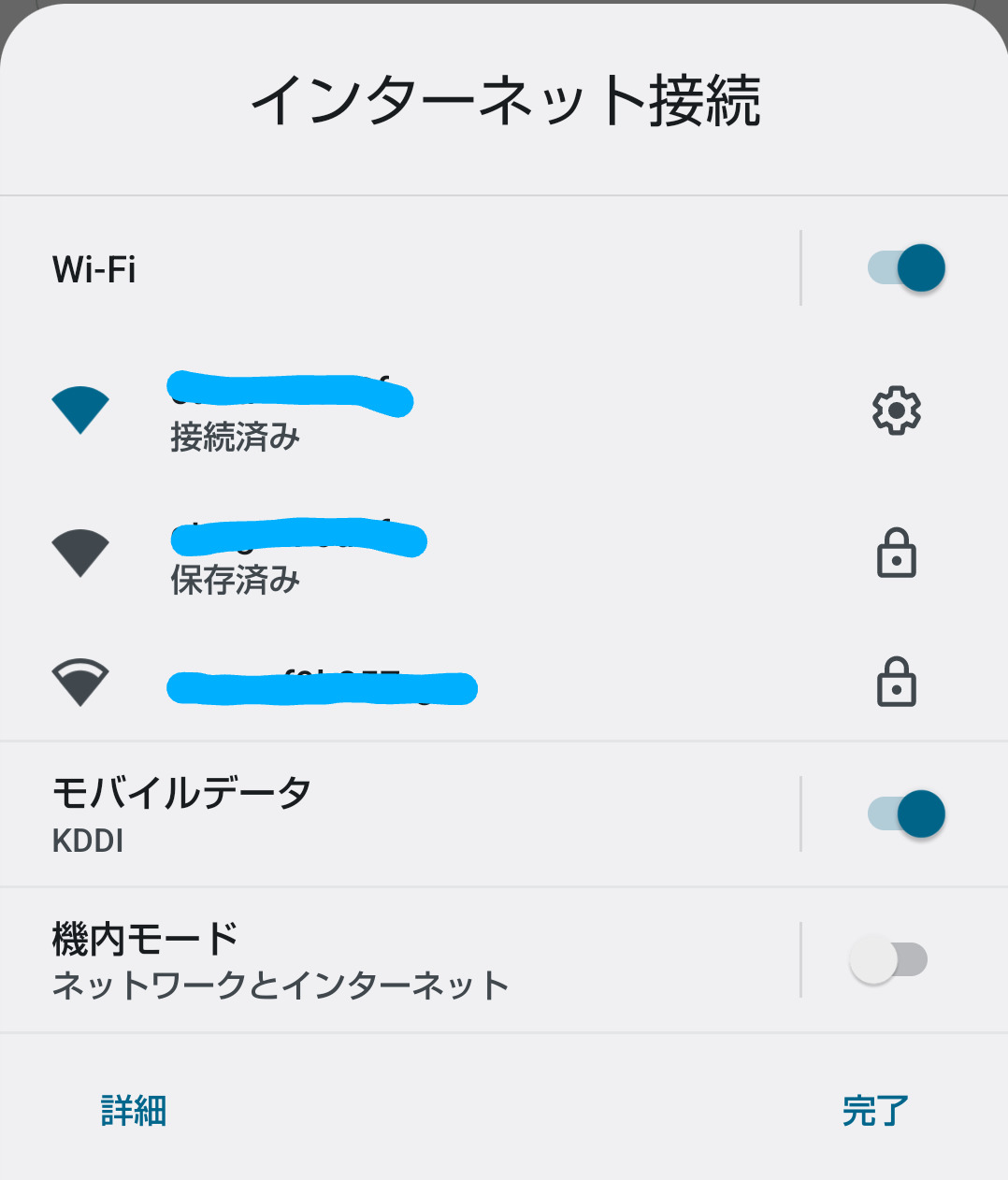Connect to the saved network (保存済み)

(374, 555)
